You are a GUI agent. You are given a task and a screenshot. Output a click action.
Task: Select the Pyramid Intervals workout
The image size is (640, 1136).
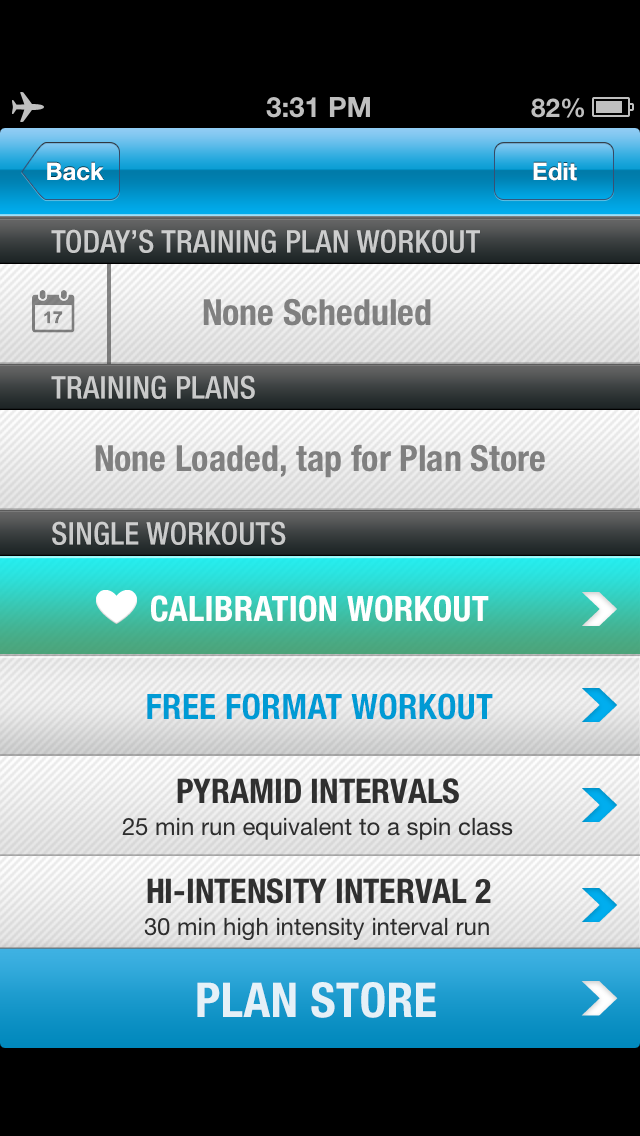point(320,806)
